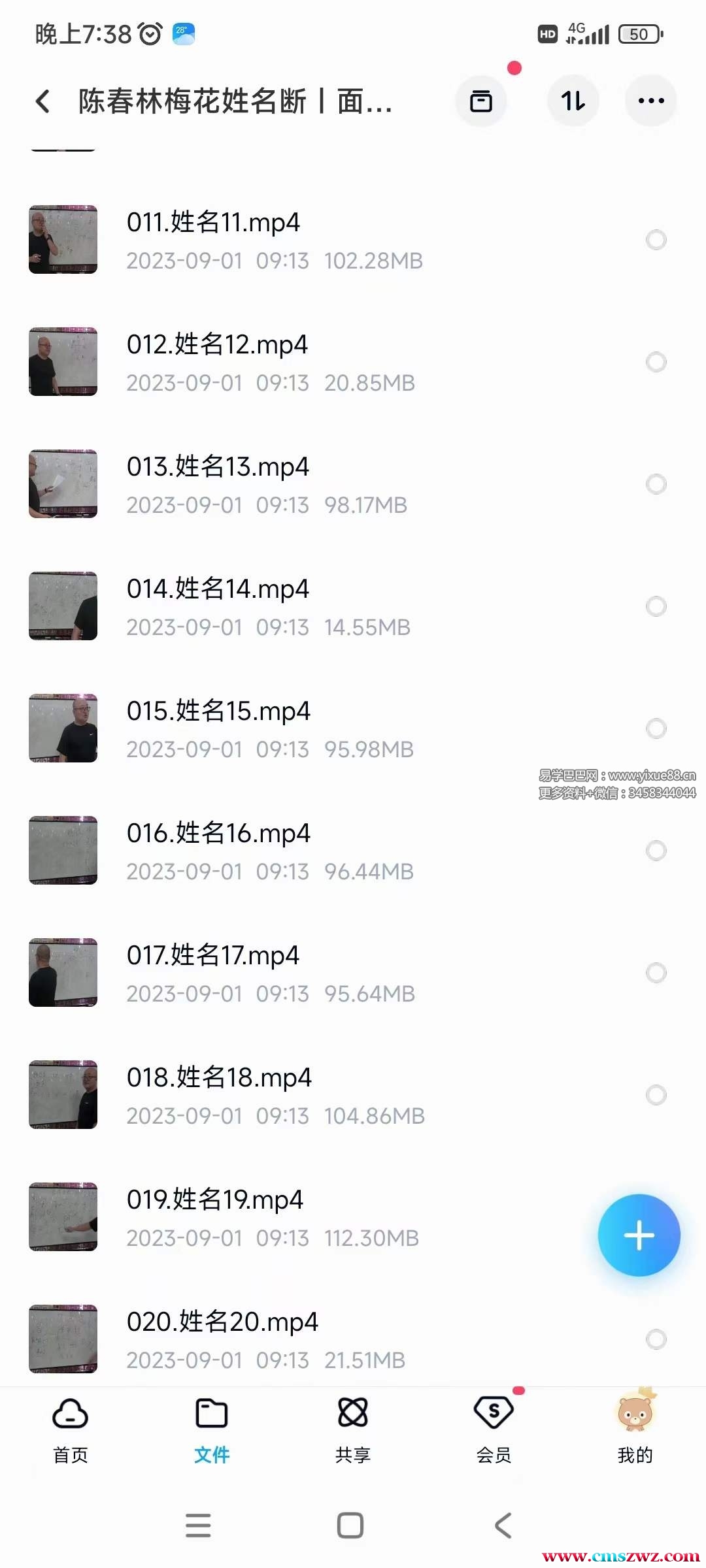
Task: Tap the system home button
Action: [350, 1526]
